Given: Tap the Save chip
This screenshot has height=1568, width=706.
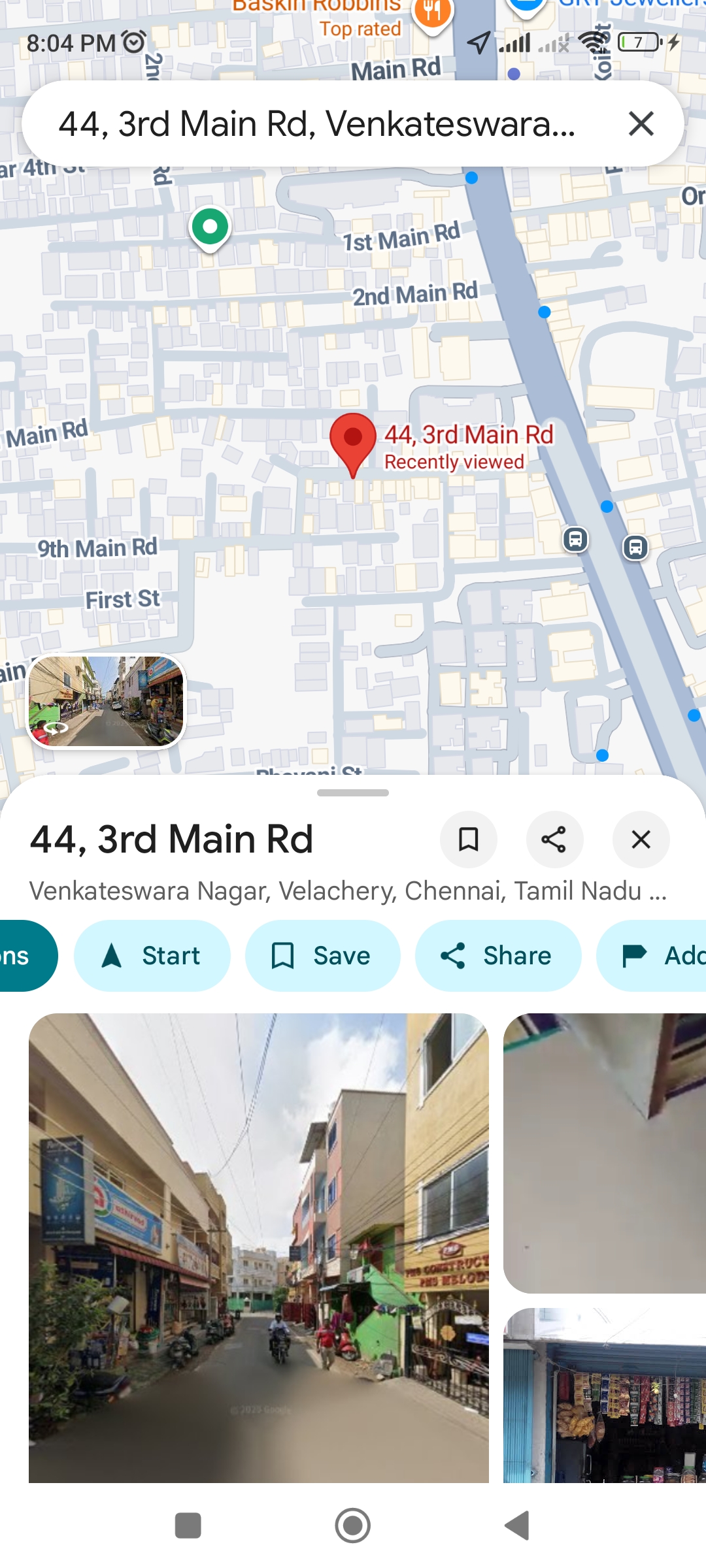Looking at the screenshot, I should (322, 956).
